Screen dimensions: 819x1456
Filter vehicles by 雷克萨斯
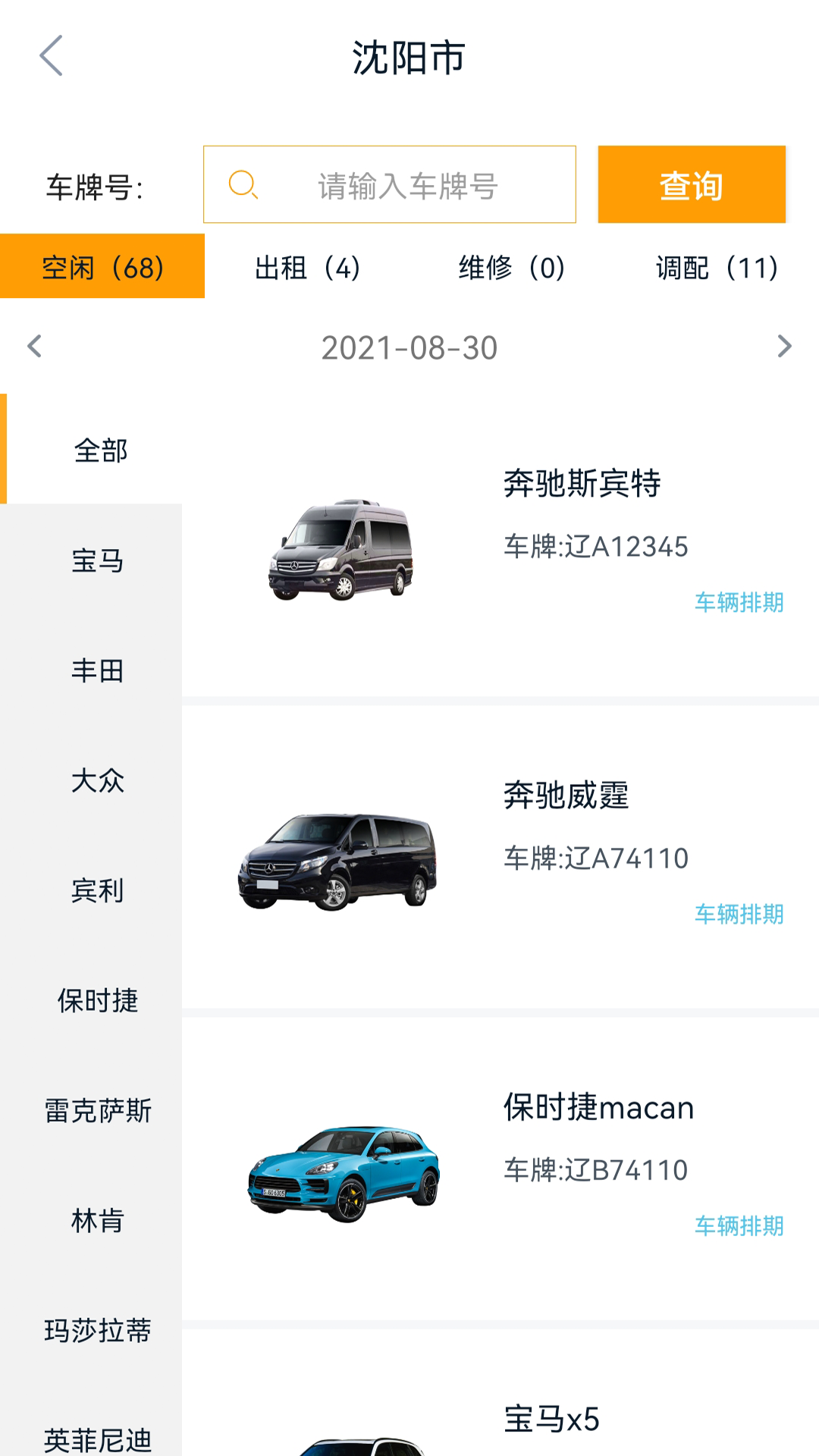97,1111
